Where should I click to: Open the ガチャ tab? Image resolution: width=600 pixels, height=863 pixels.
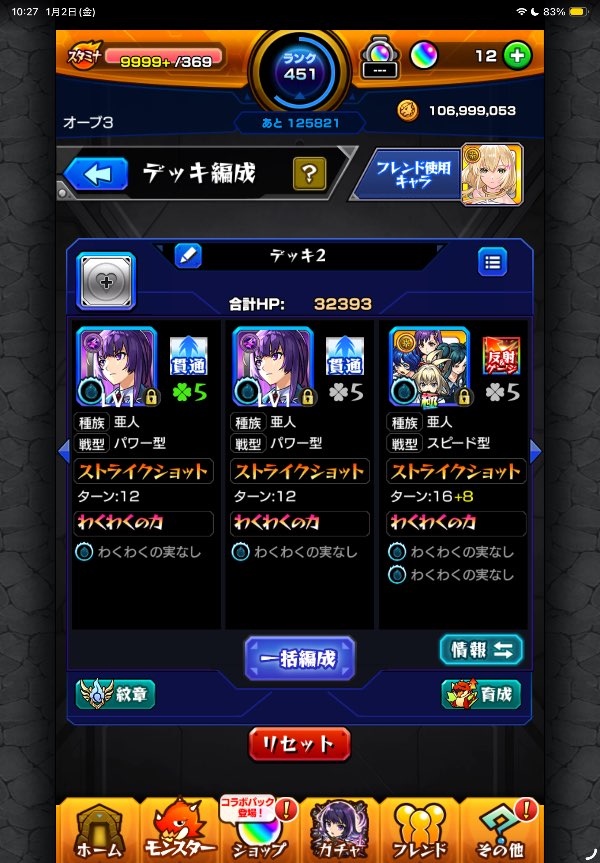coord(338,830)
